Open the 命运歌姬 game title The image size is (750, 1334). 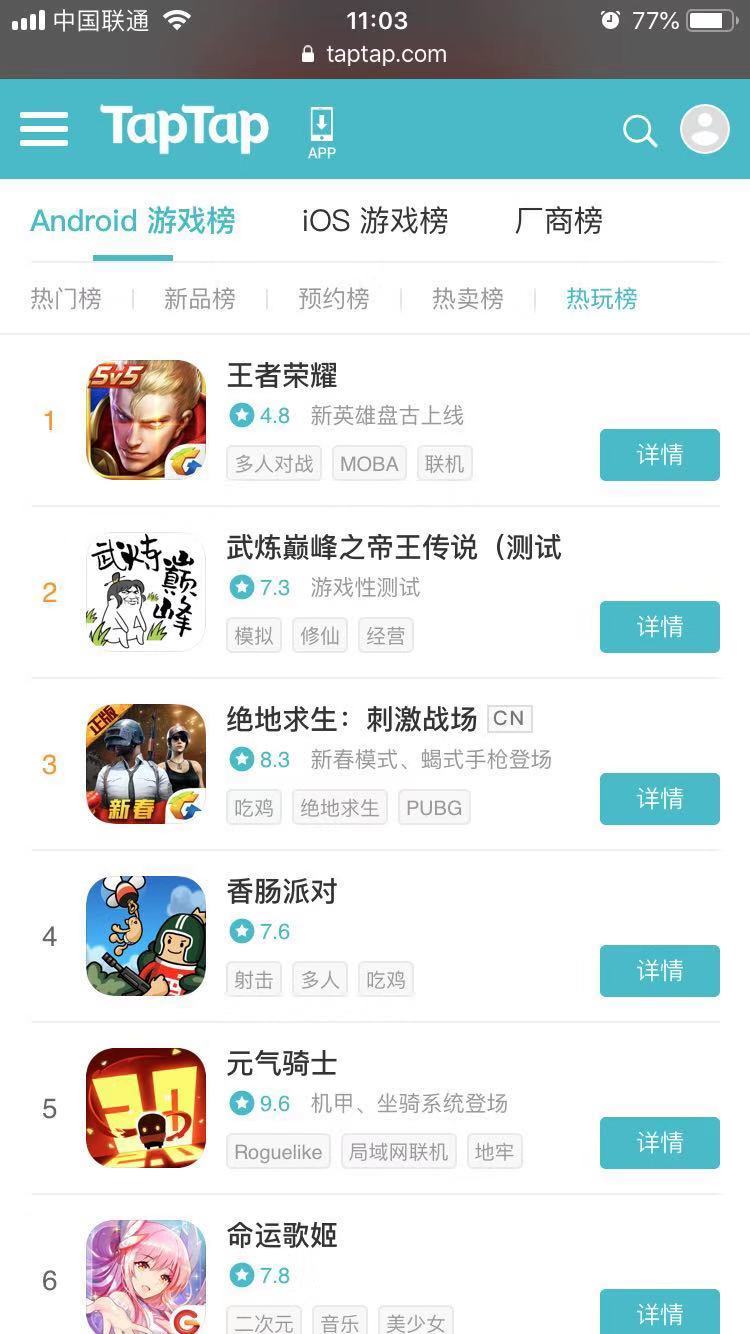[282, 1236]
